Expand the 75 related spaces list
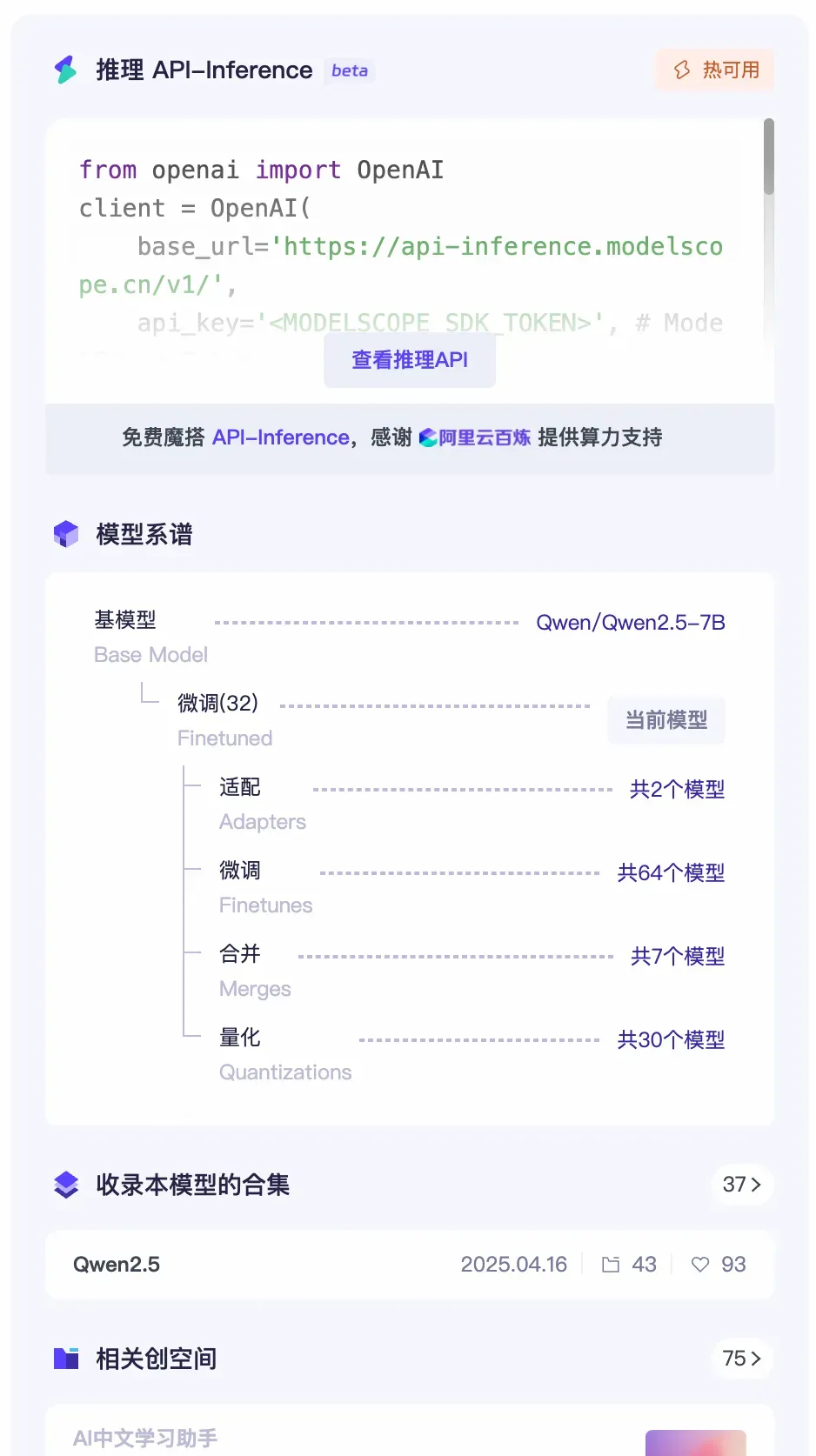This screenshot has width=816, height=1456. 741,1359
